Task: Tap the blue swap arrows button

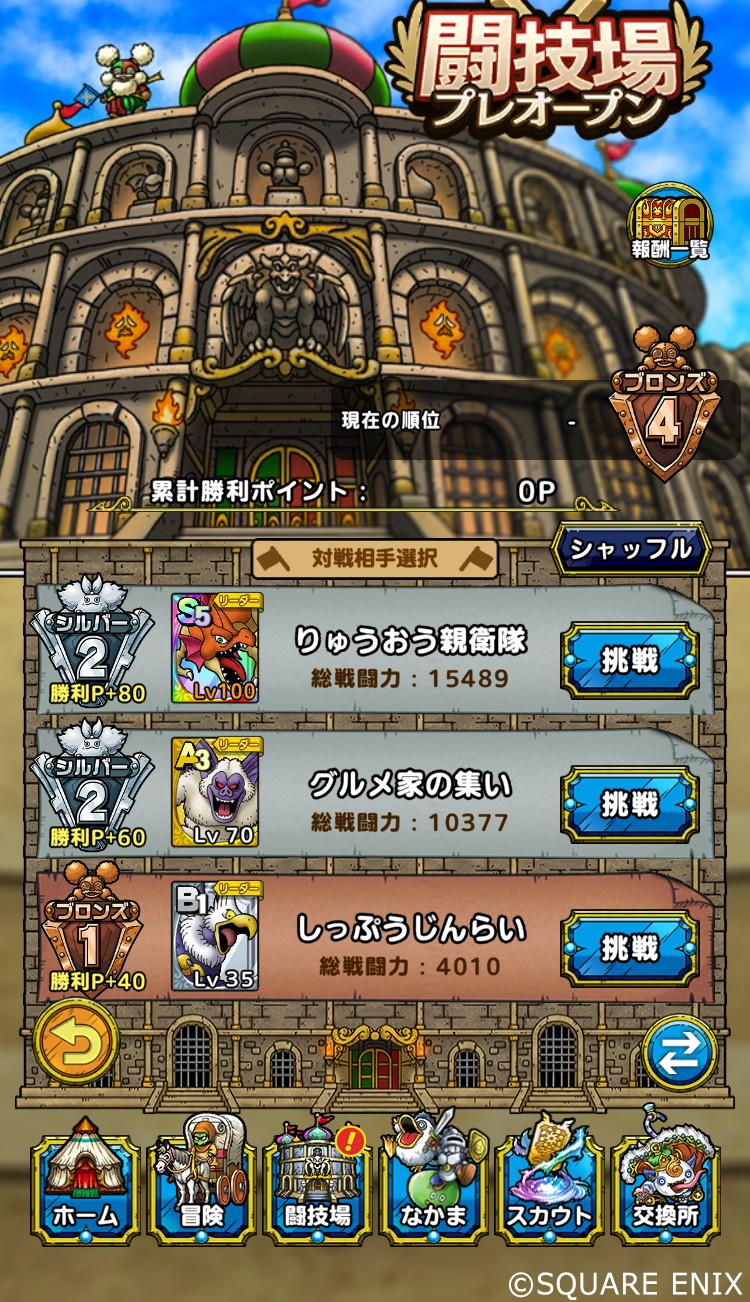Action: [680, 1052]
